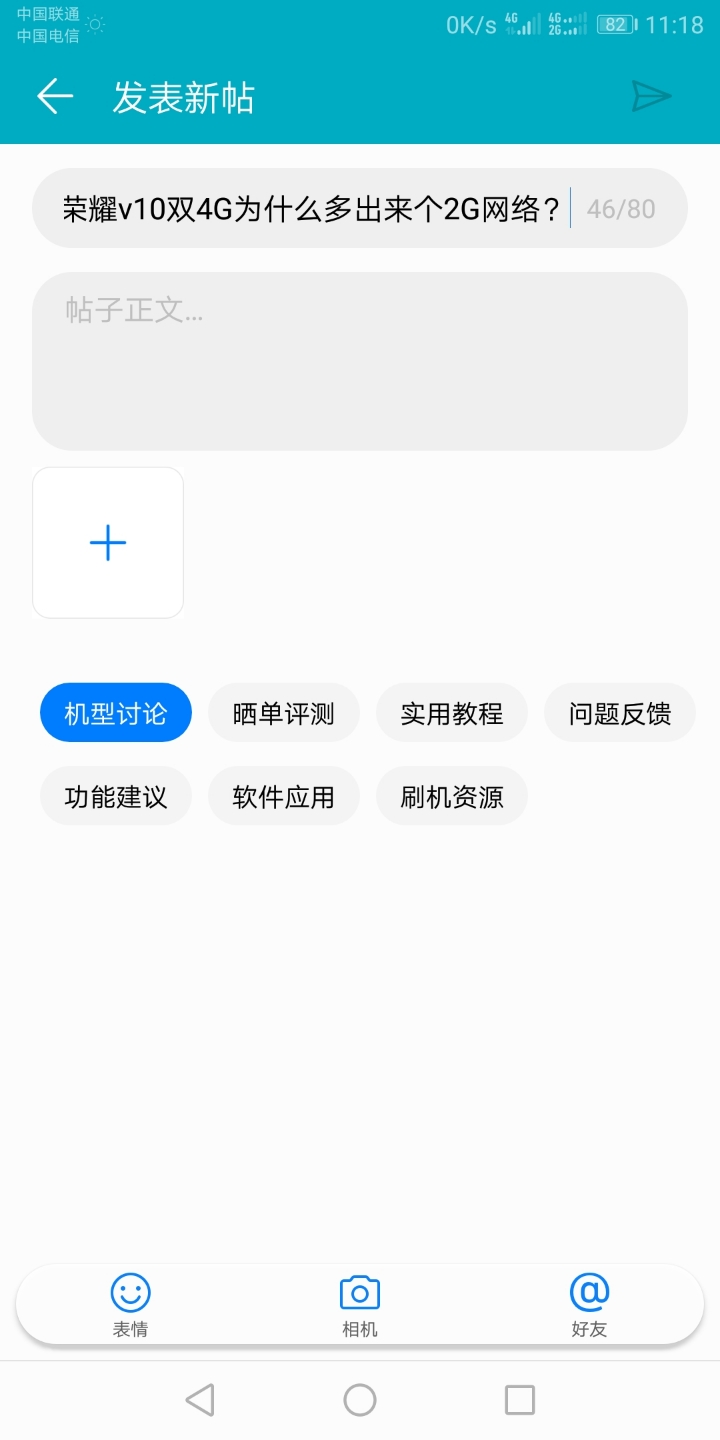
Task: Tap the selected 机型讨论 category chip
Action: [116, 712]
